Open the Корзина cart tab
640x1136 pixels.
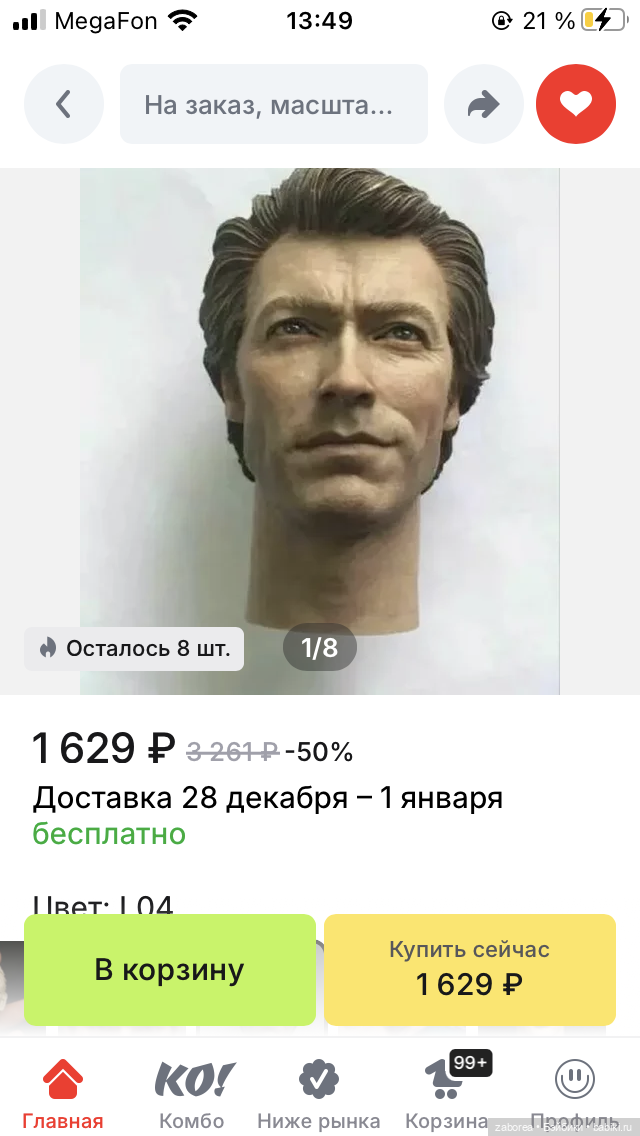coord(447,1093)
